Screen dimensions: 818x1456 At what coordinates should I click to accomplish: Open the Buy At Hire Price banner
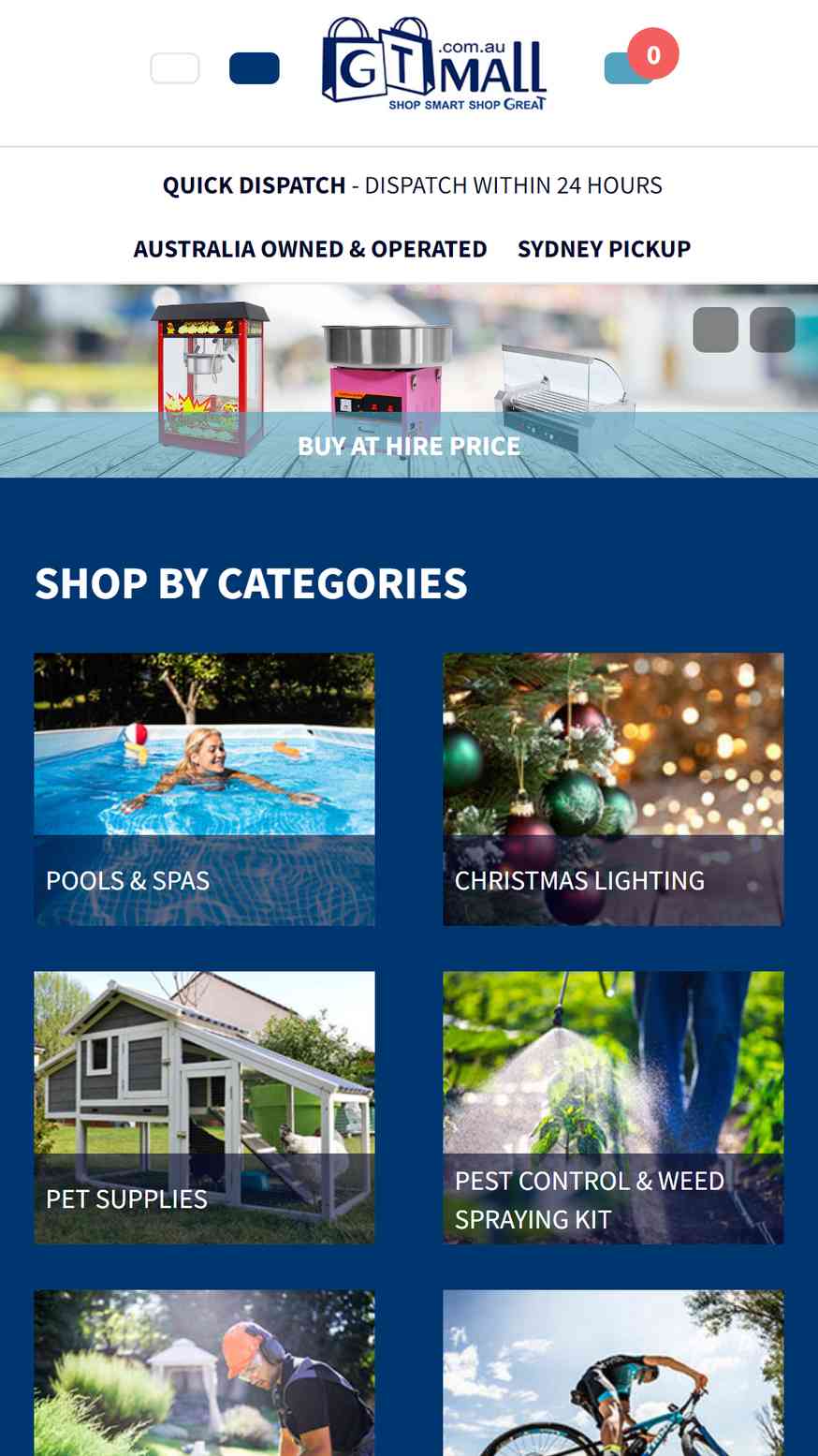tap(409, 381)
